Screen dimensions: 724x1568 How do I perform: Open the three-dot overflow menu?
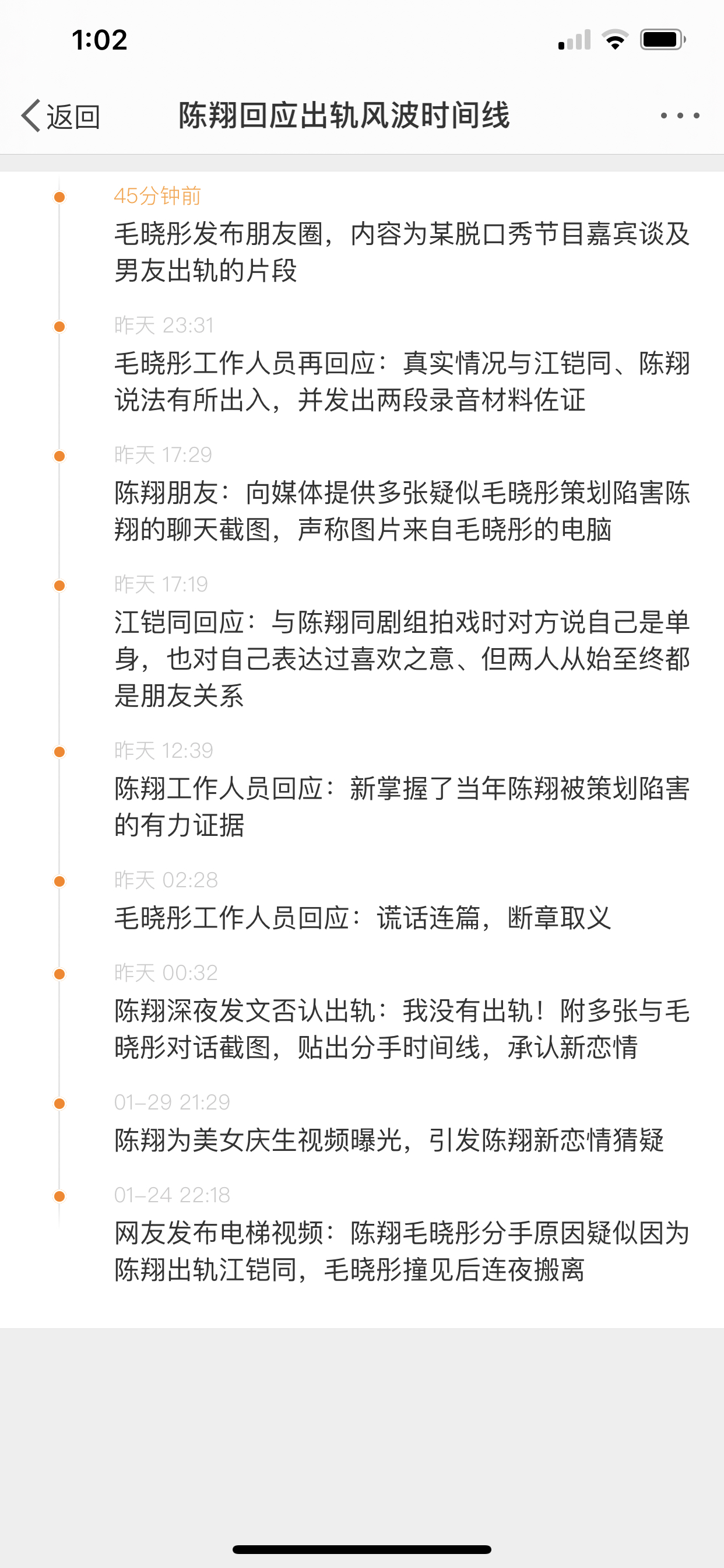(680, 116)
